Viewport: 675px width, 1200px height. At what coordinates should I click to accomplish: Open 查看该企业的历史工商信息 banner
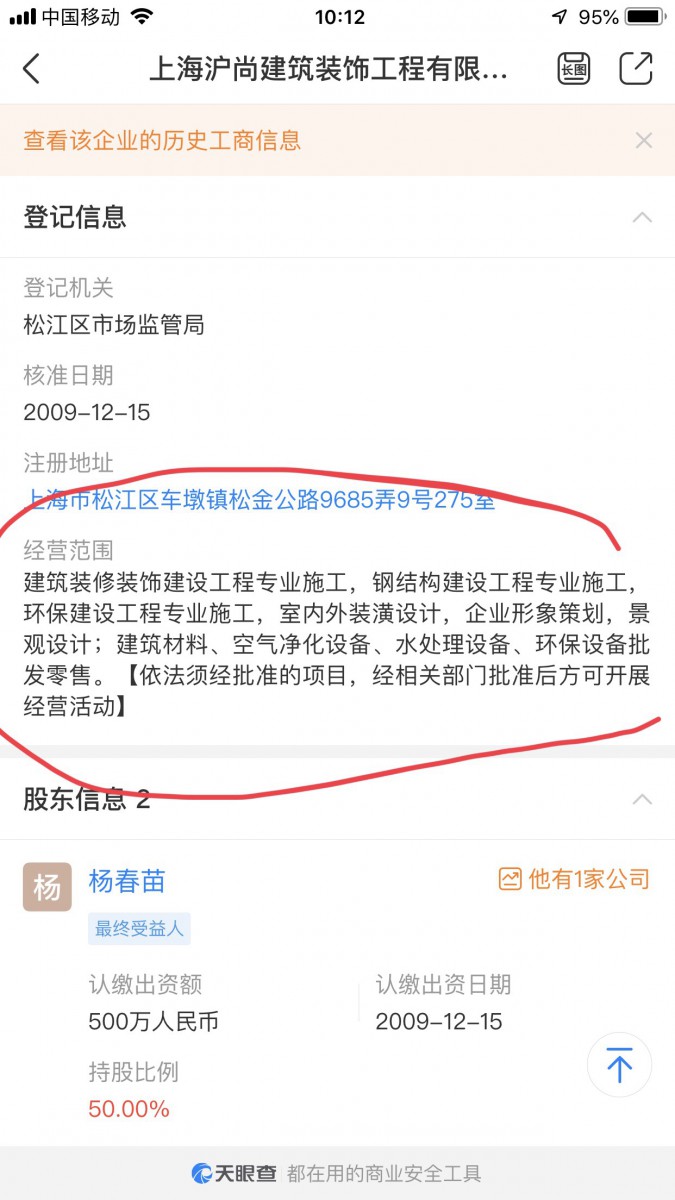click(162, 140)
